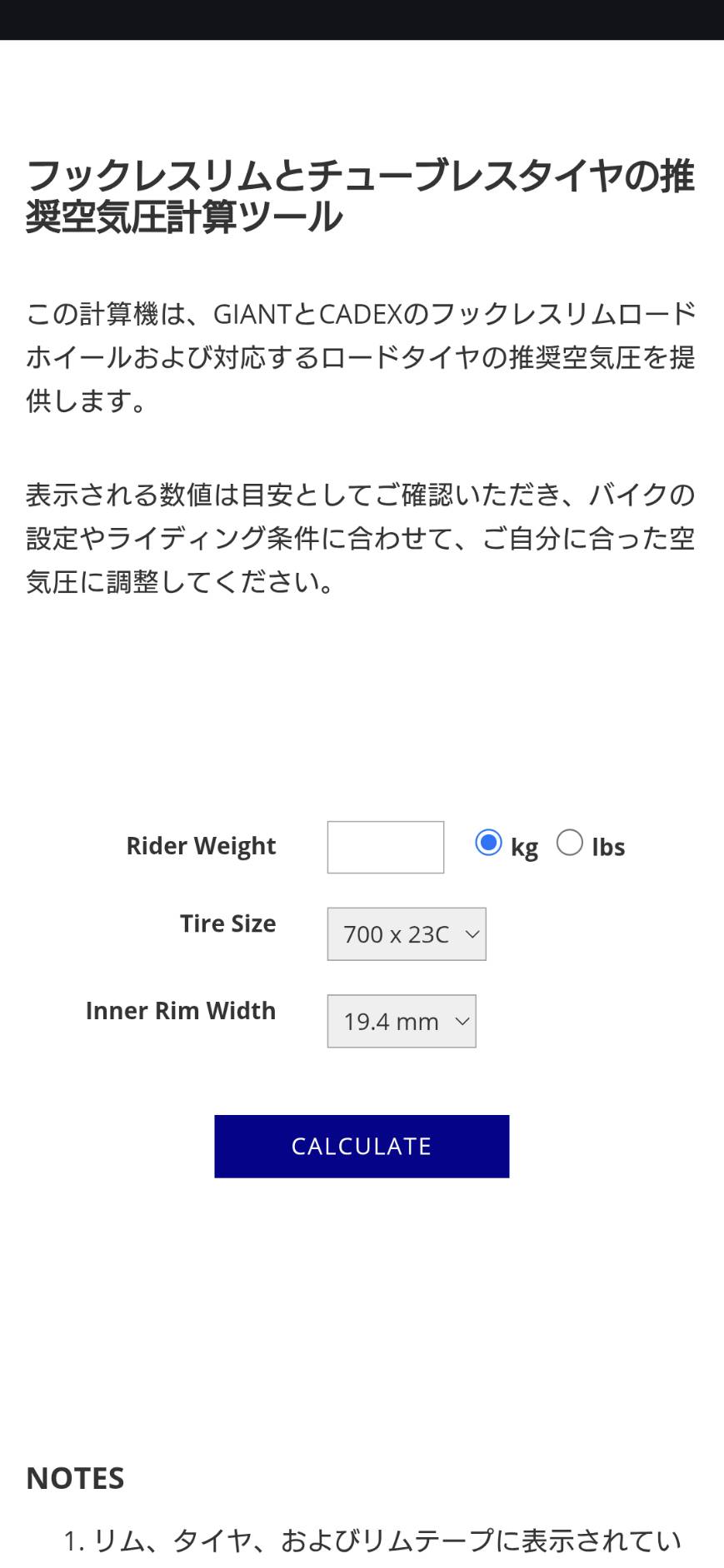Tap the Rider Weight input field

(385, 847)
